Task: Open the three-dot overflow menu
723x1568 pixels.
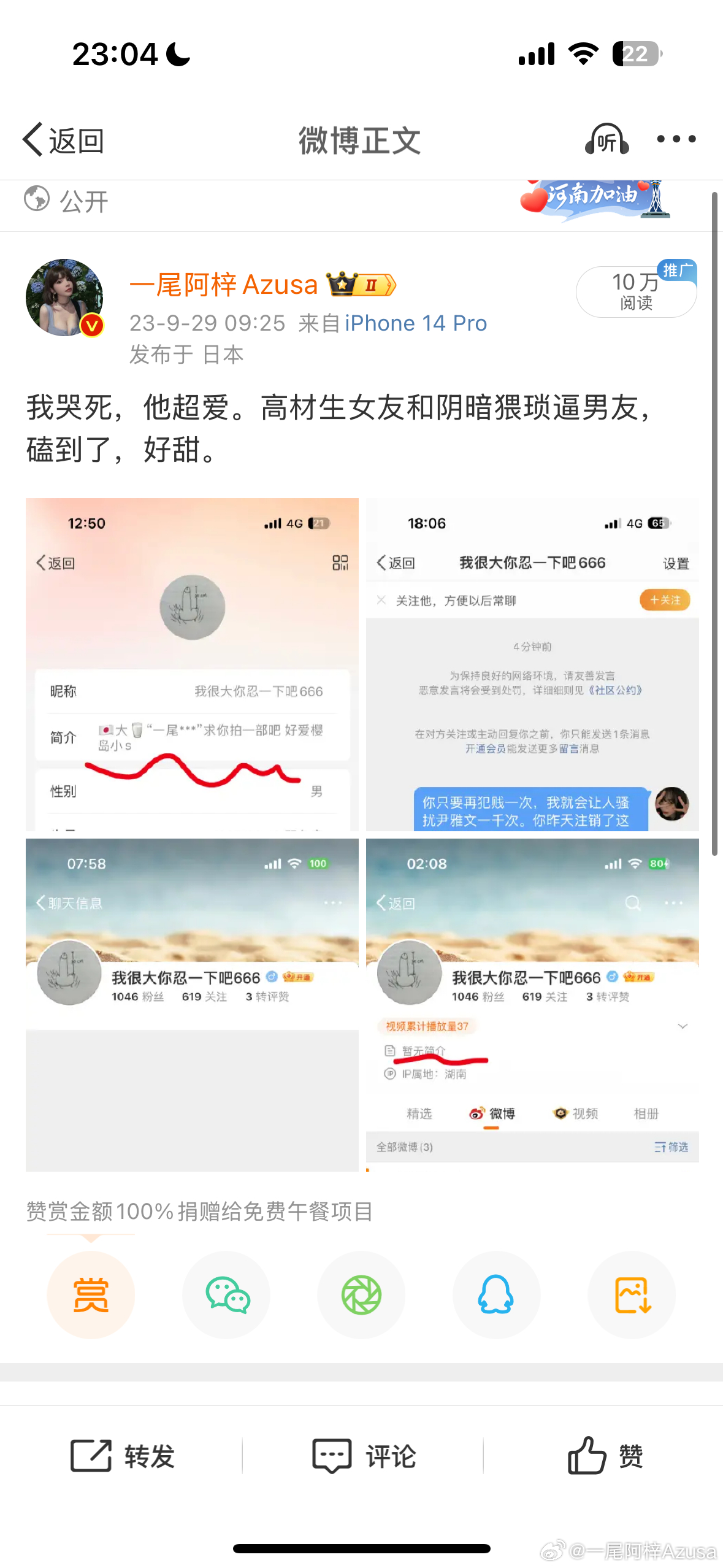Action: coord(676,139)
